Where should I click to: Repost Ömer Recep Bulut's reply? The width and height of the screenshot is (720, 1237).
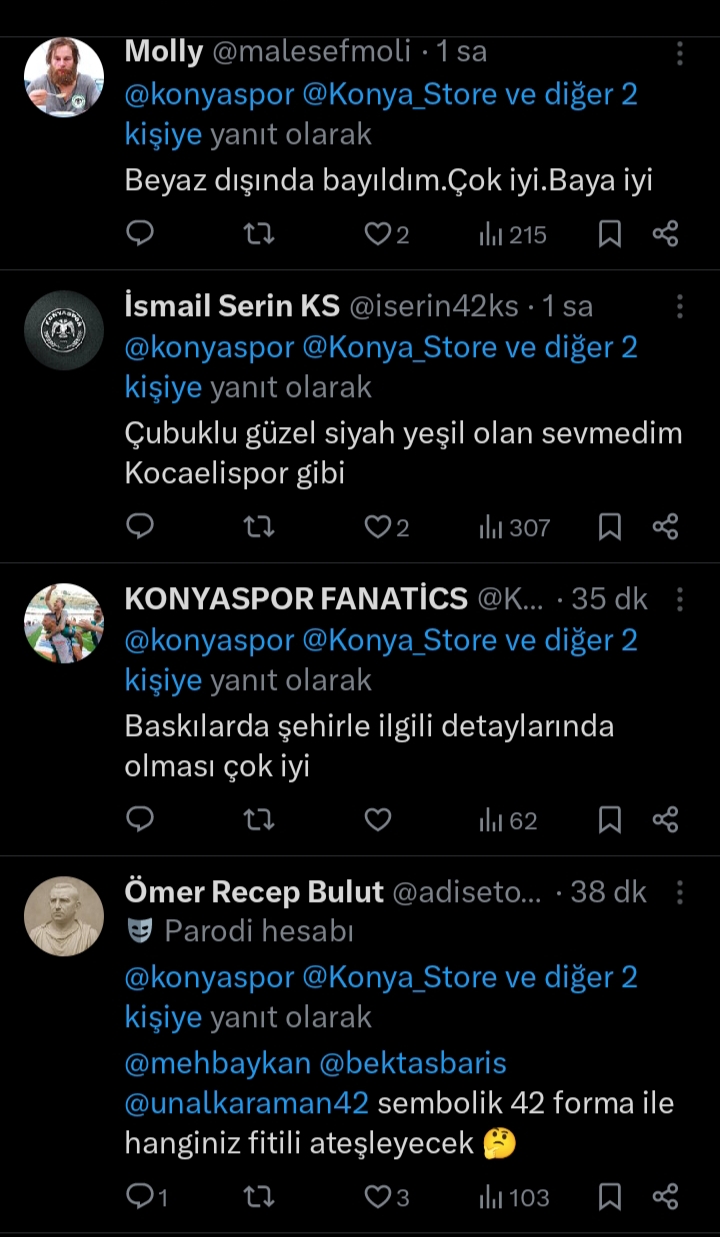click(x=259, y=1196)
